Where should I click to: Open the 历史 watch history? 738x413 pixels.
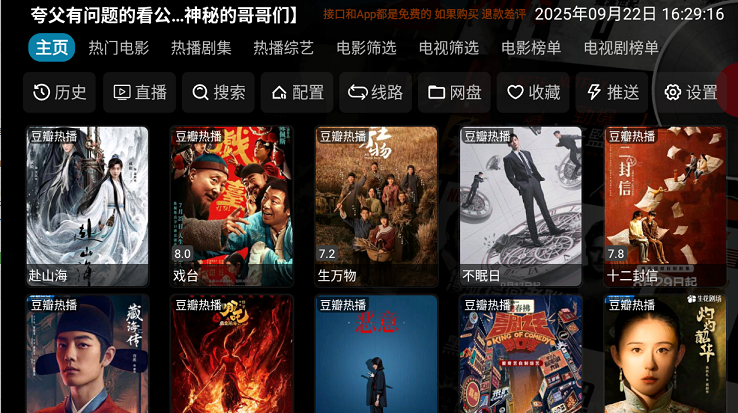pos(60,92)
